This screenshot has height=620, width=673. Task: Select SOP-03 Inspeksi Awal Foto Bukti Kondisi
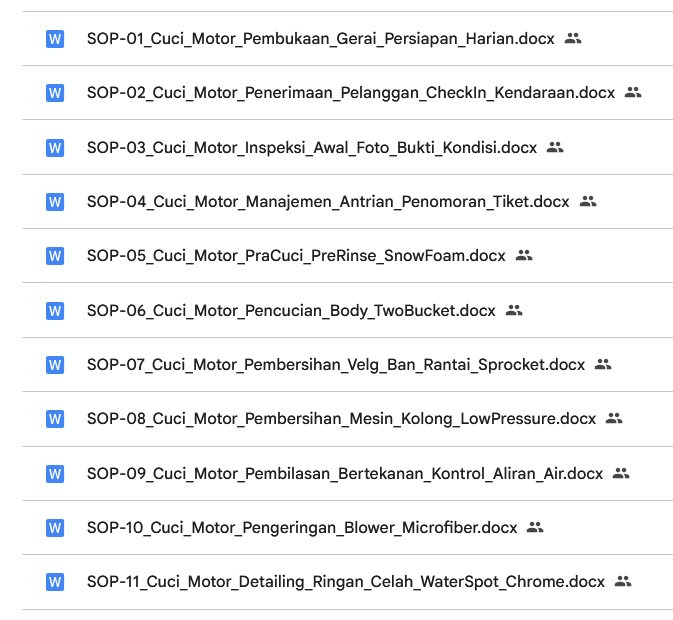pos(311,148)
